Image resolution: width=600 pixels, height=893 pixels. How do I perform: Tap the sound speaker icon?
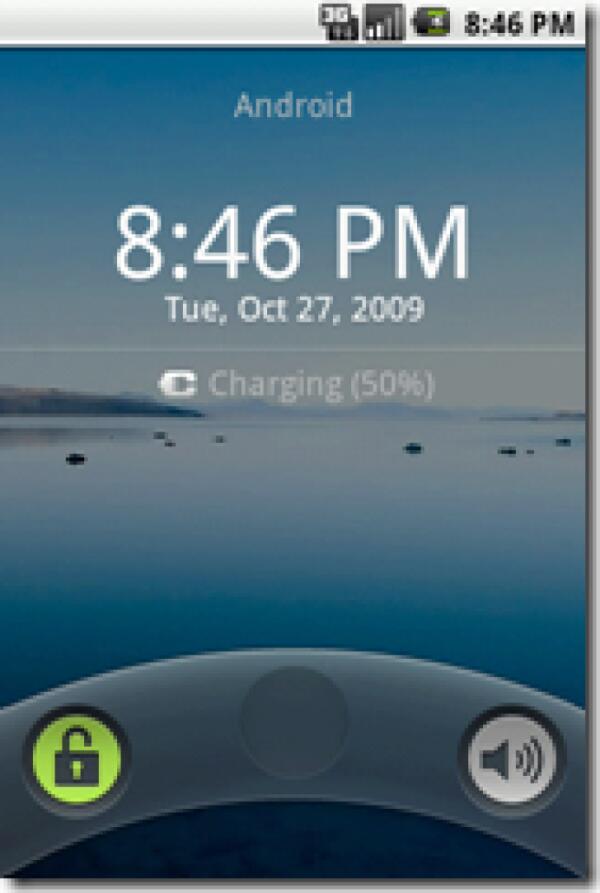(512, 759)
